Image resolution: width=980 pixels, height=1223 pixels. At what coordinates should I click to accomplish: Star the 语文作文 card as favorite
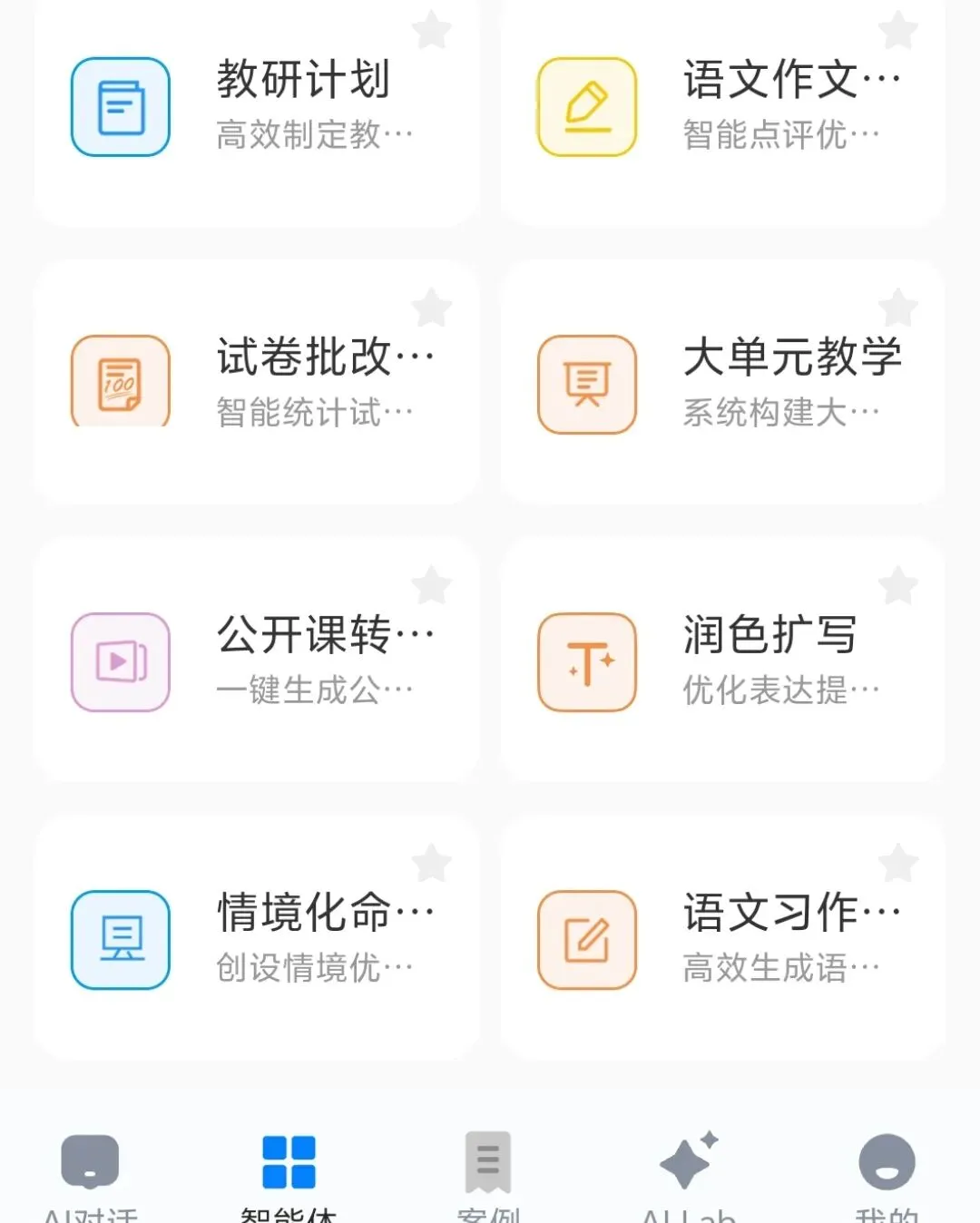click(x=898, y=30)
